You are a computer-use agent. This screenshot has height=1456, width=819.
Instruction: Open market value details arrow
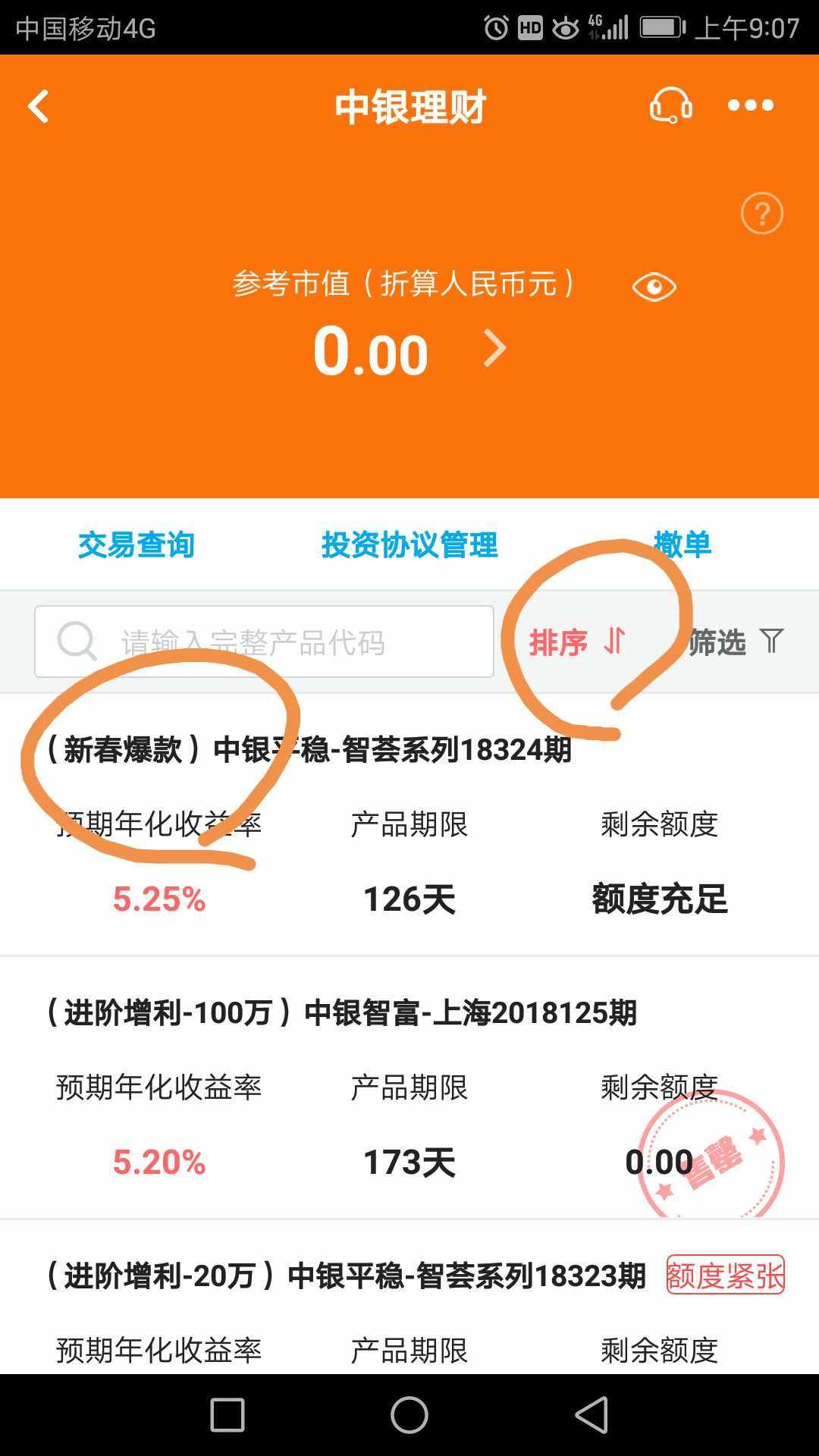tap(494, 349)
